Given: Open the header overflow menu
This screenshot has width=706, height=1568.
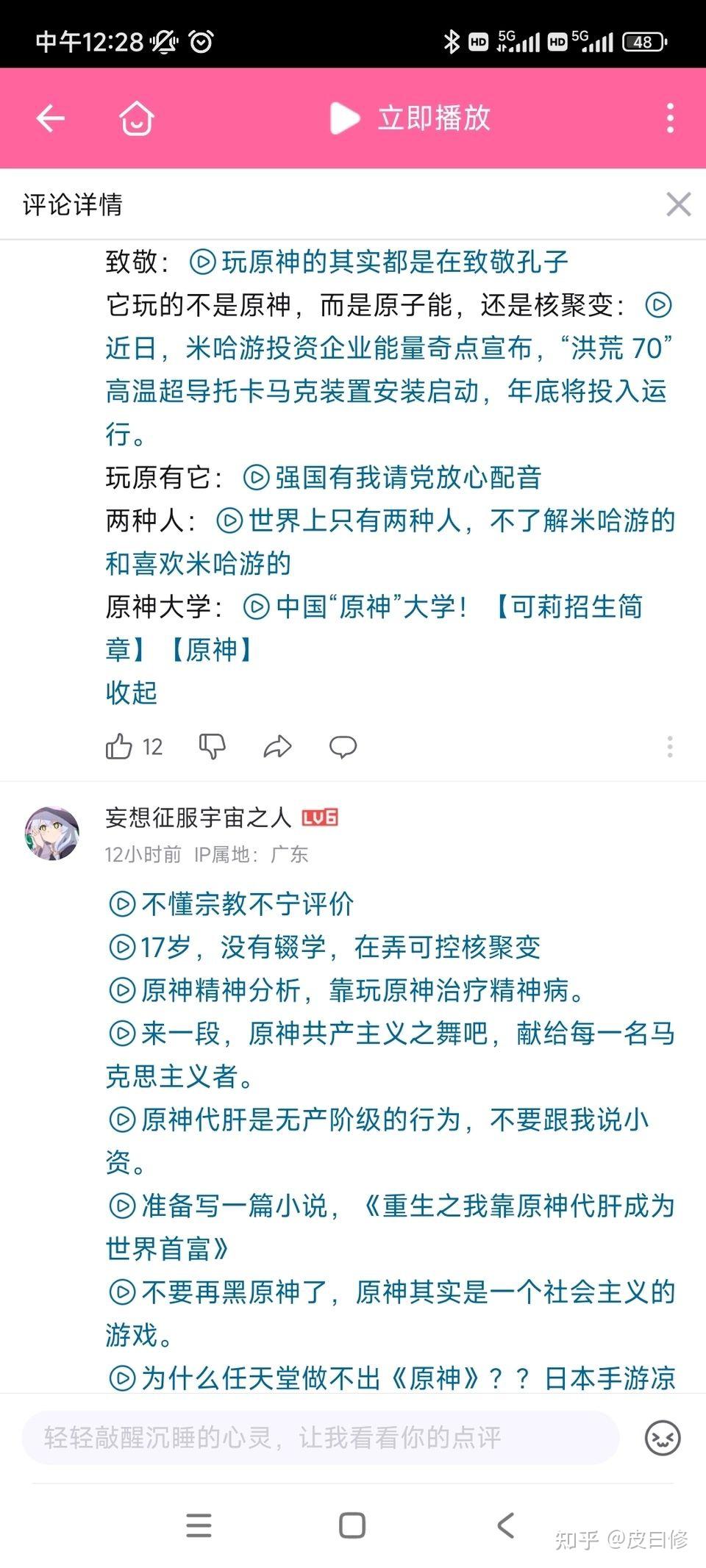Looking at the screenshot, I should pos(669,118).
